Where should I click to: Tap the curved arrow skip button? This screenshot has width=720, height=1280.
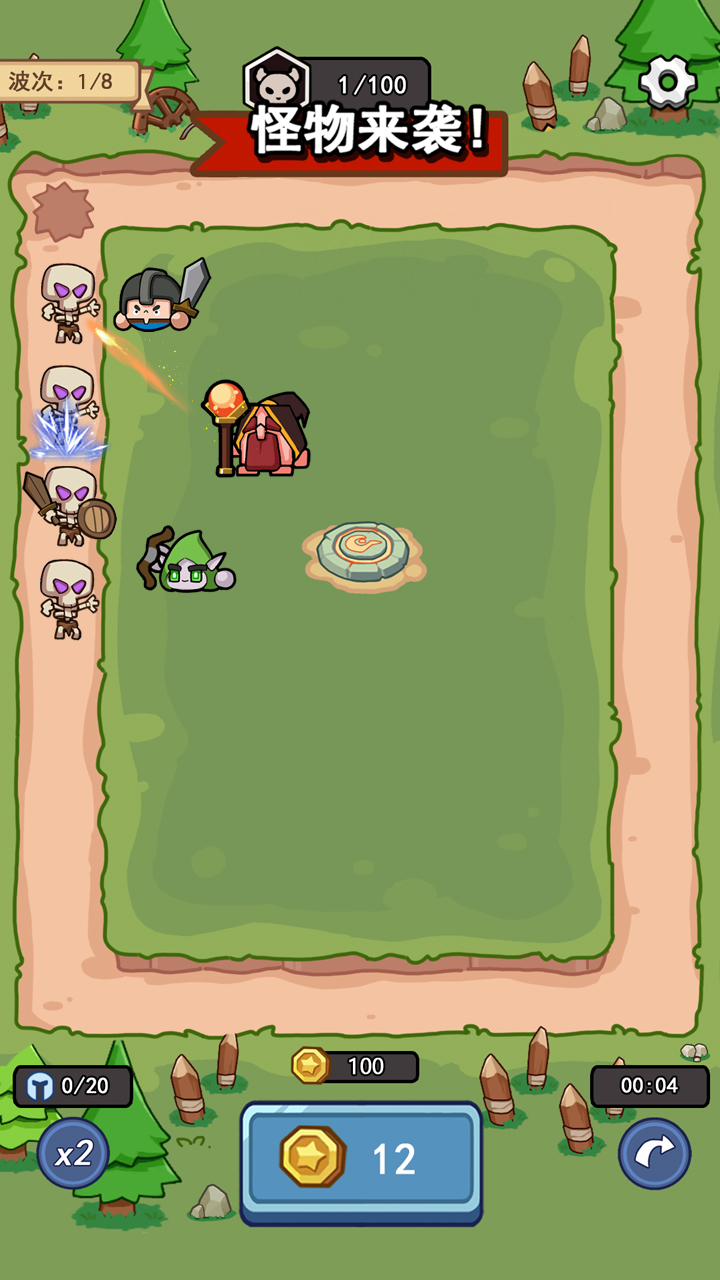coord(655,1153)
